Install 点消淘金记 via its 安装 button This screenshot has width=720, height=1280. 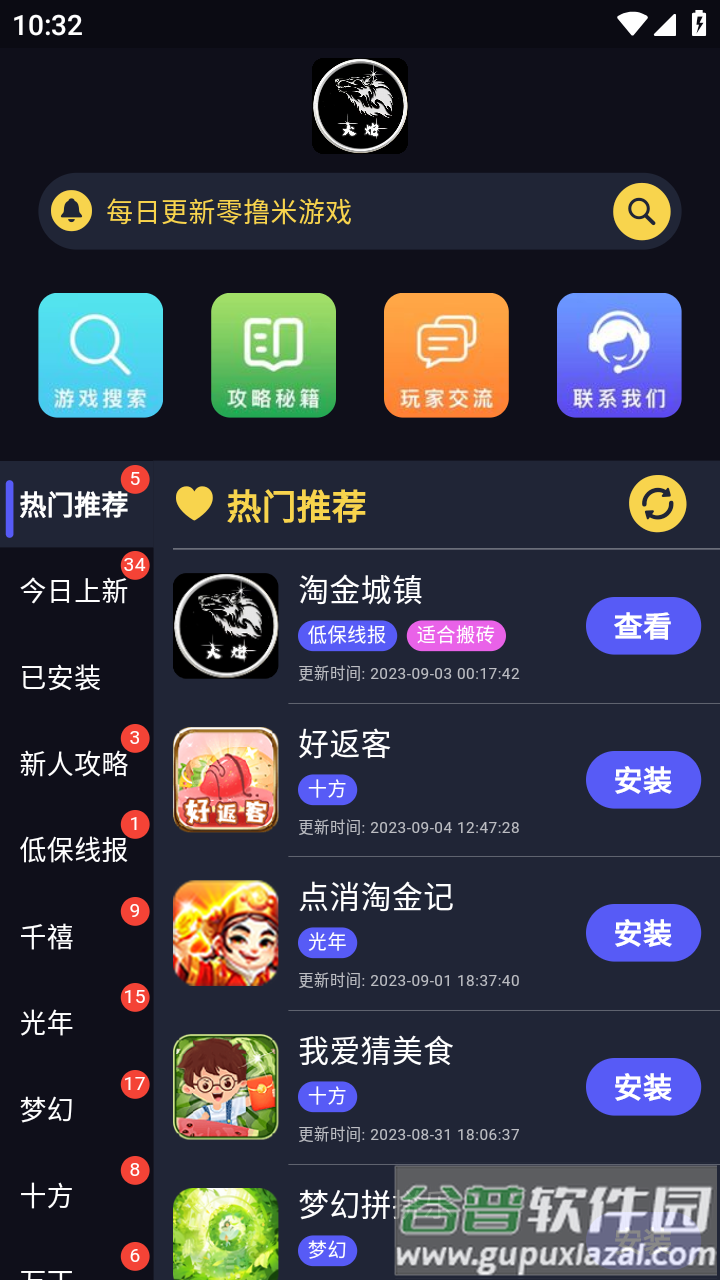coord(643,933)
